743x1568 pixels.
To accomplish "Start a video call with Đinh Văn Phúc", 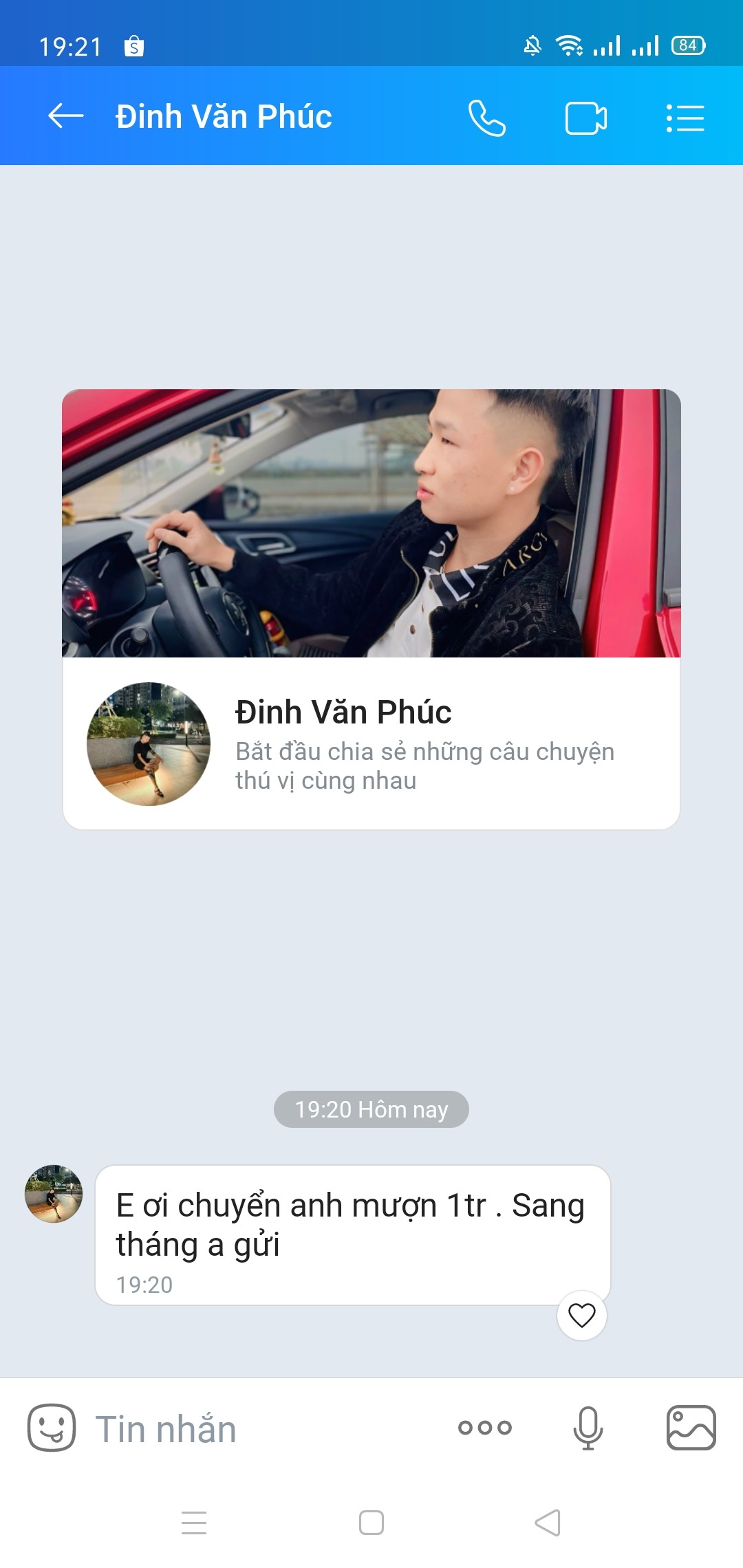I will pos(585,118).
